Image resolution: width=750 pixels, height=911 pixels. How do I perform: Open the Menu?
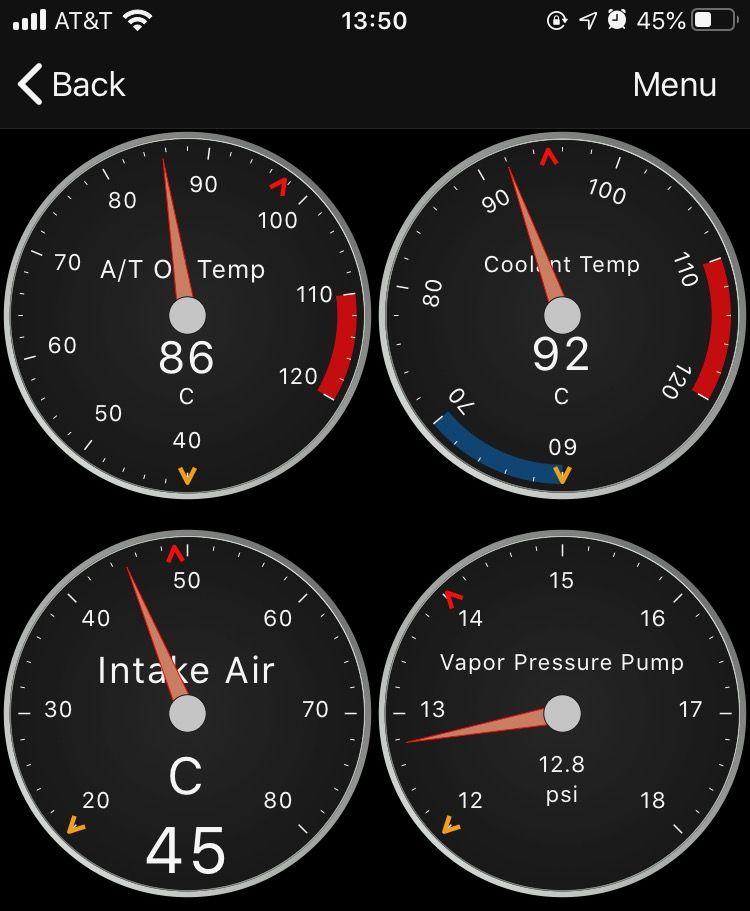[674, 85]
